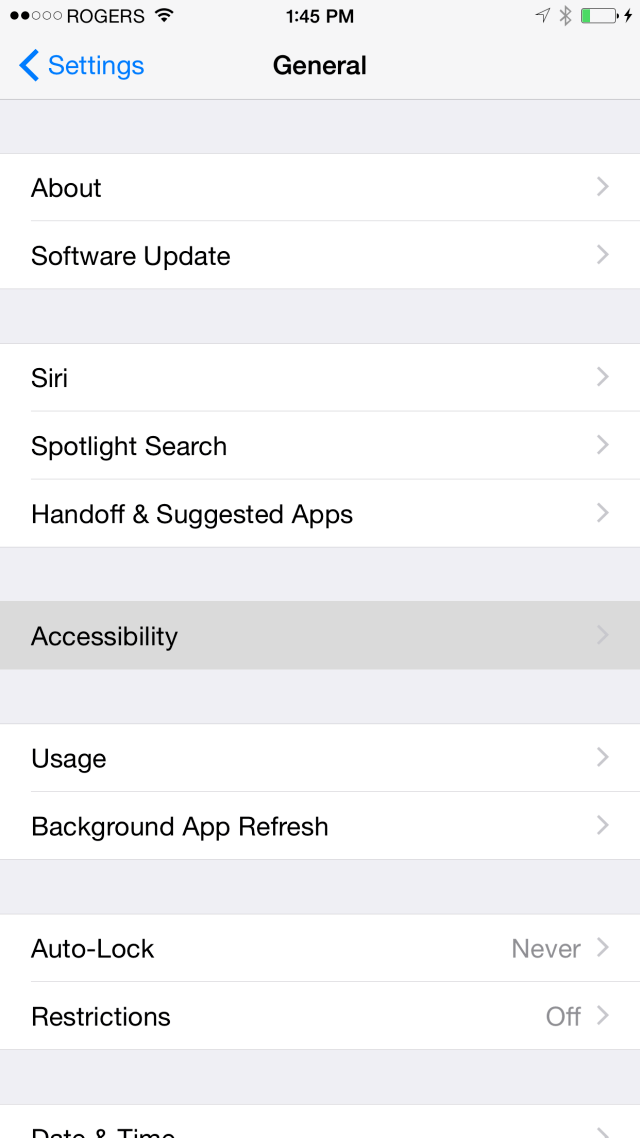
Task: Open Software Update
Action: [x=320, y=256]
